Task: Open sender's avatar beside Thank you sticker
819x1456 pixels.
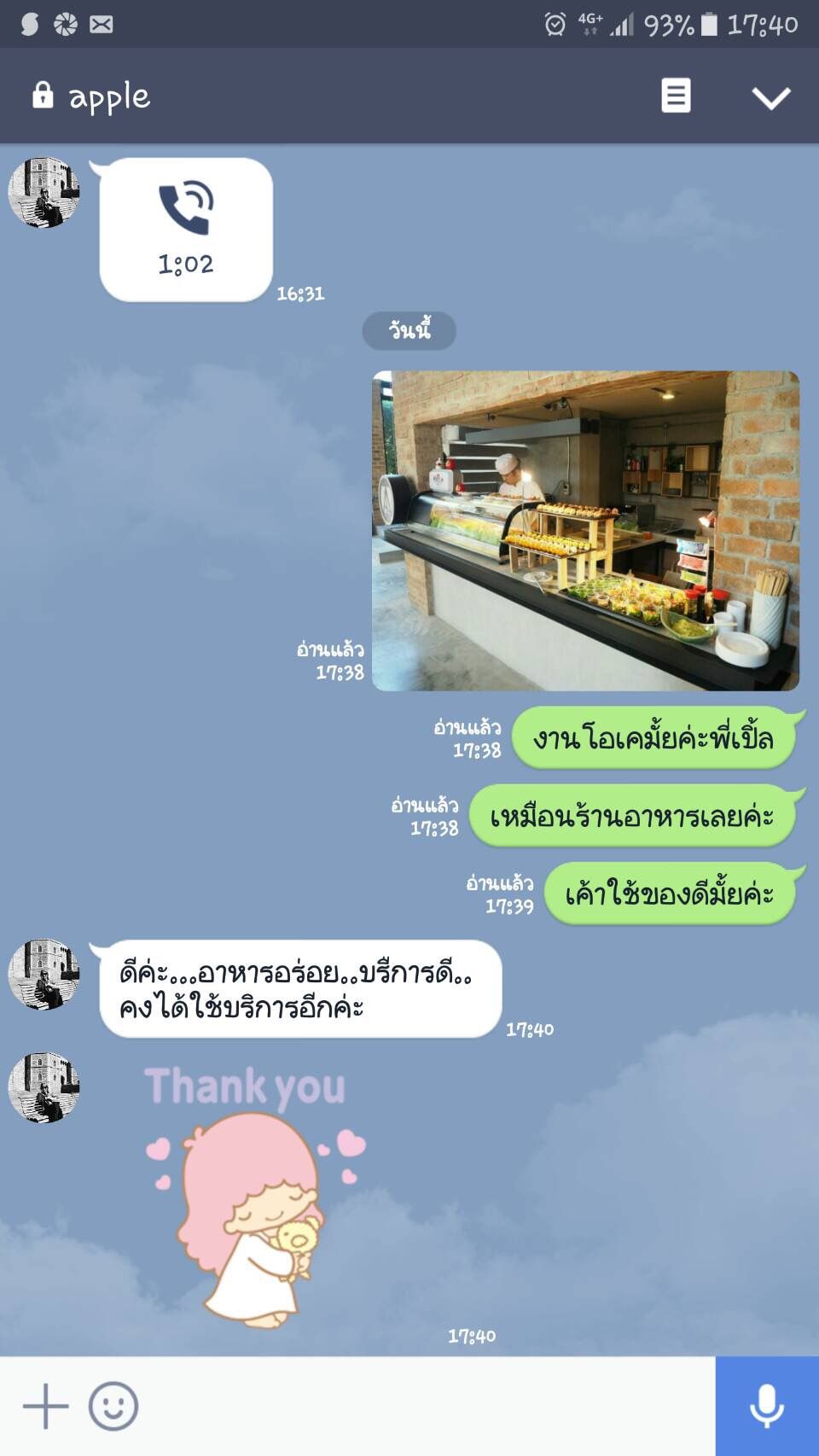Action: [x=44, y=1087]
